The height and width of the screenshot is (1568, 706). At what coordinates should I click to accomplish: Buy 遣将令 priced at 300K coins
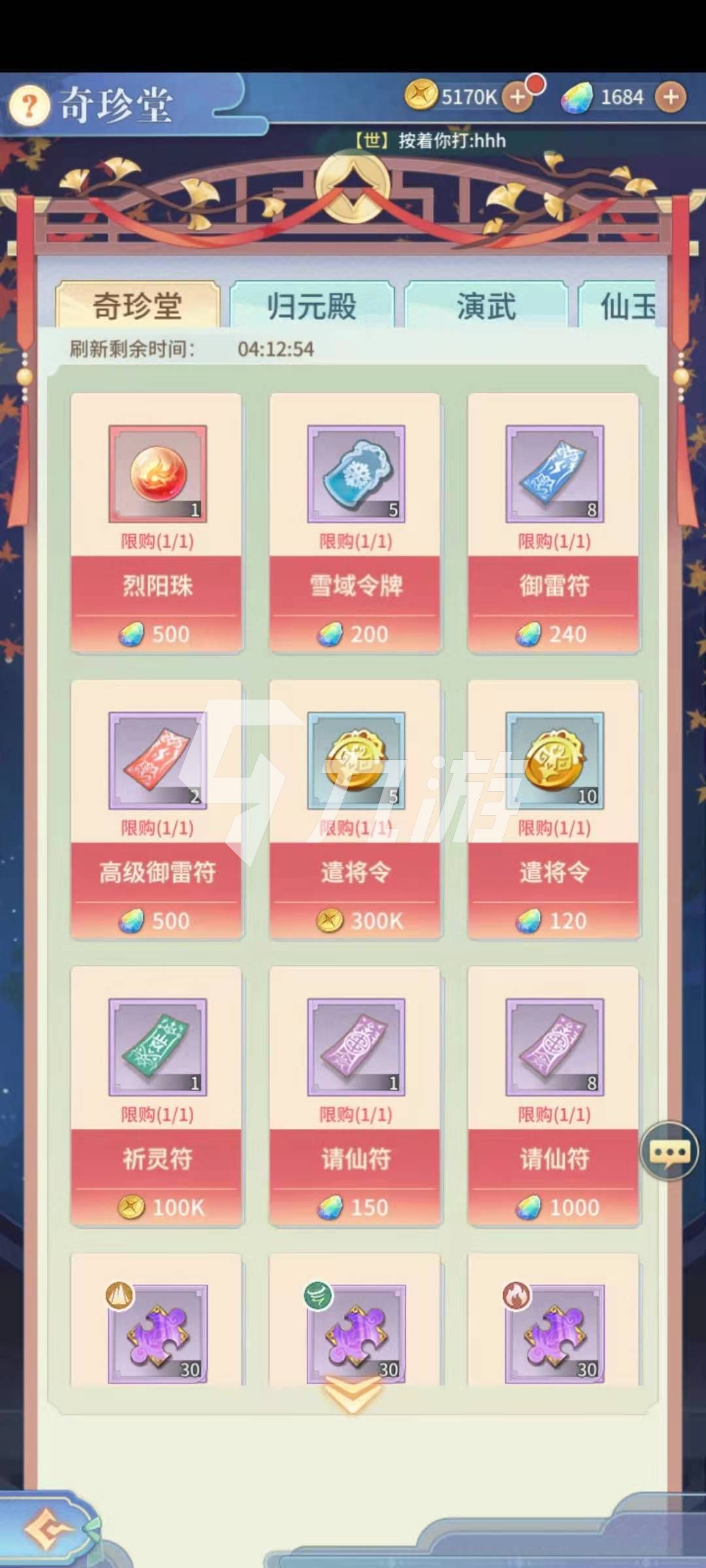[x=356, y=919]
